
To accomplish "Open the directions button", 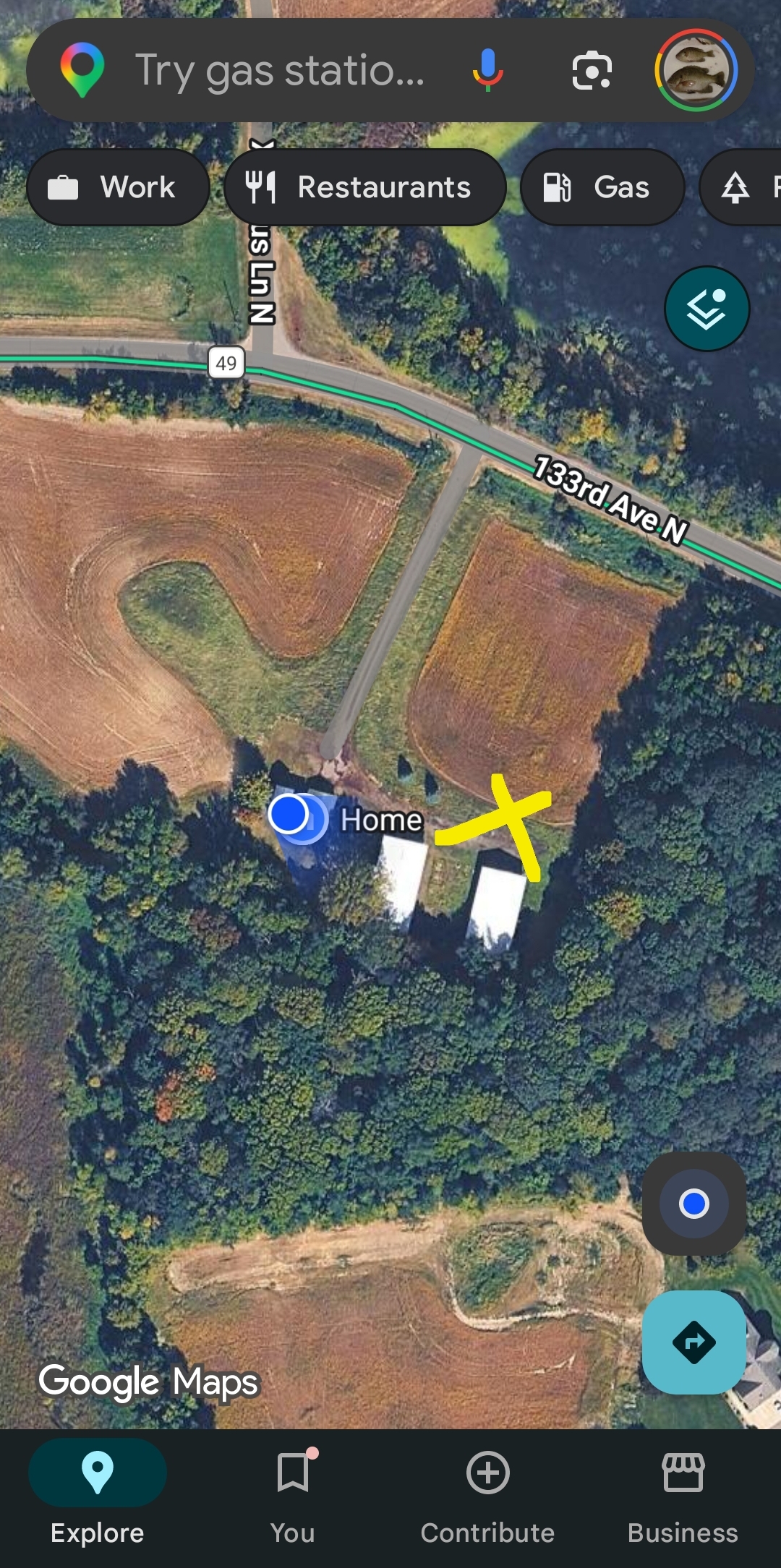I will point(693,1342).
